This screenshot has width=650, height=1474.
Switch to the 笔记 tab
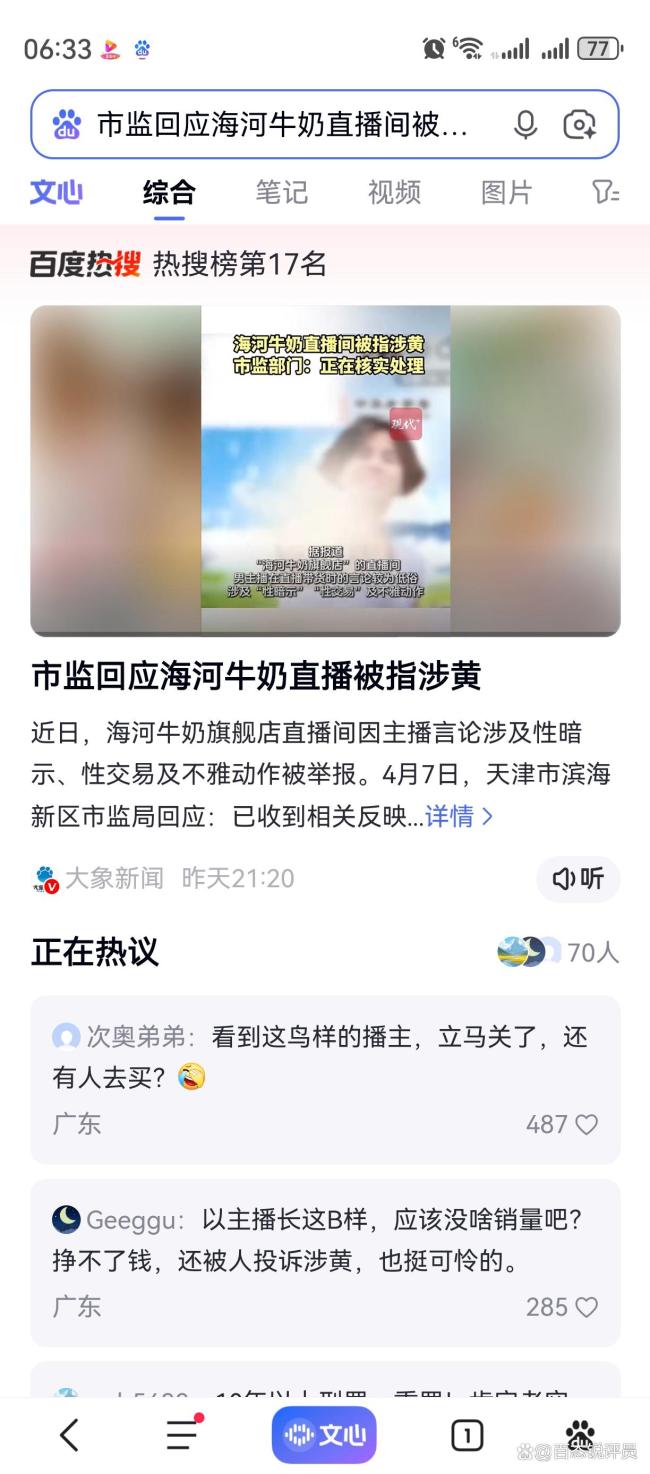click(x=281, y=192)
